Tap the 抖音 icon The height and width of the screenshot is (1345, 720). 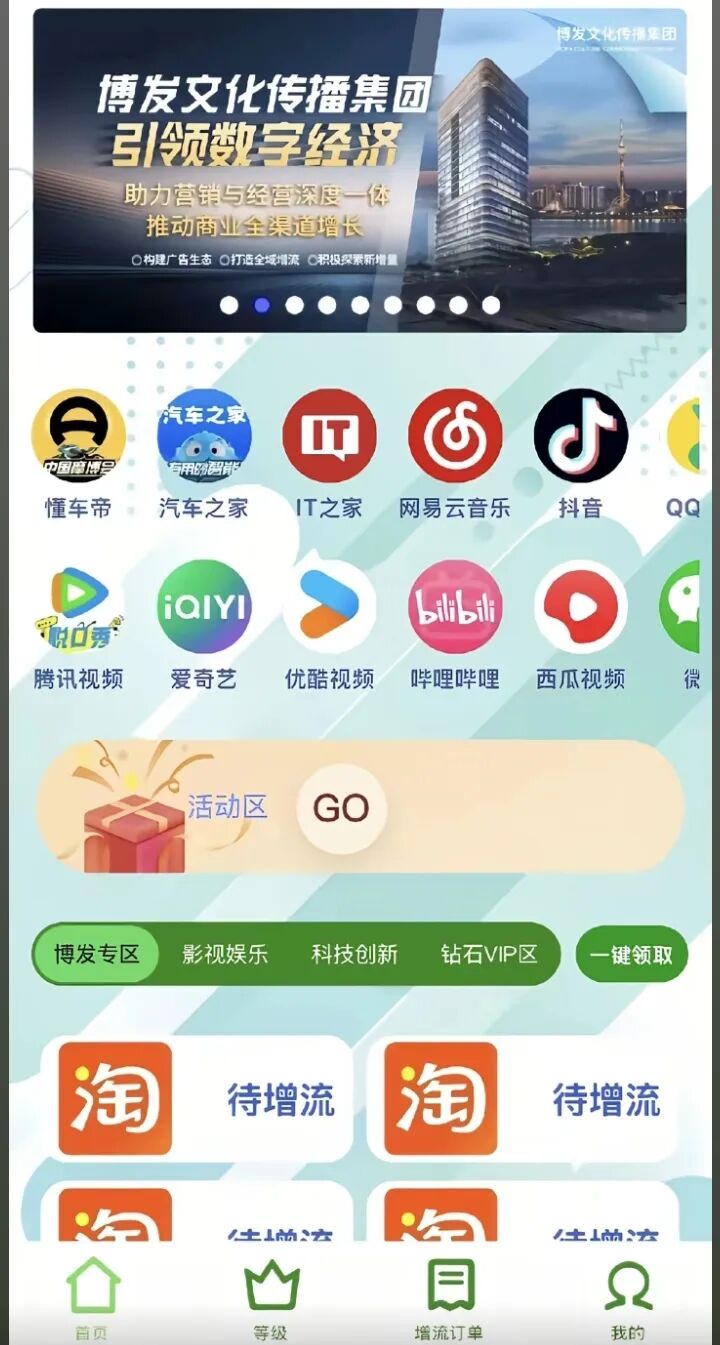580,437
